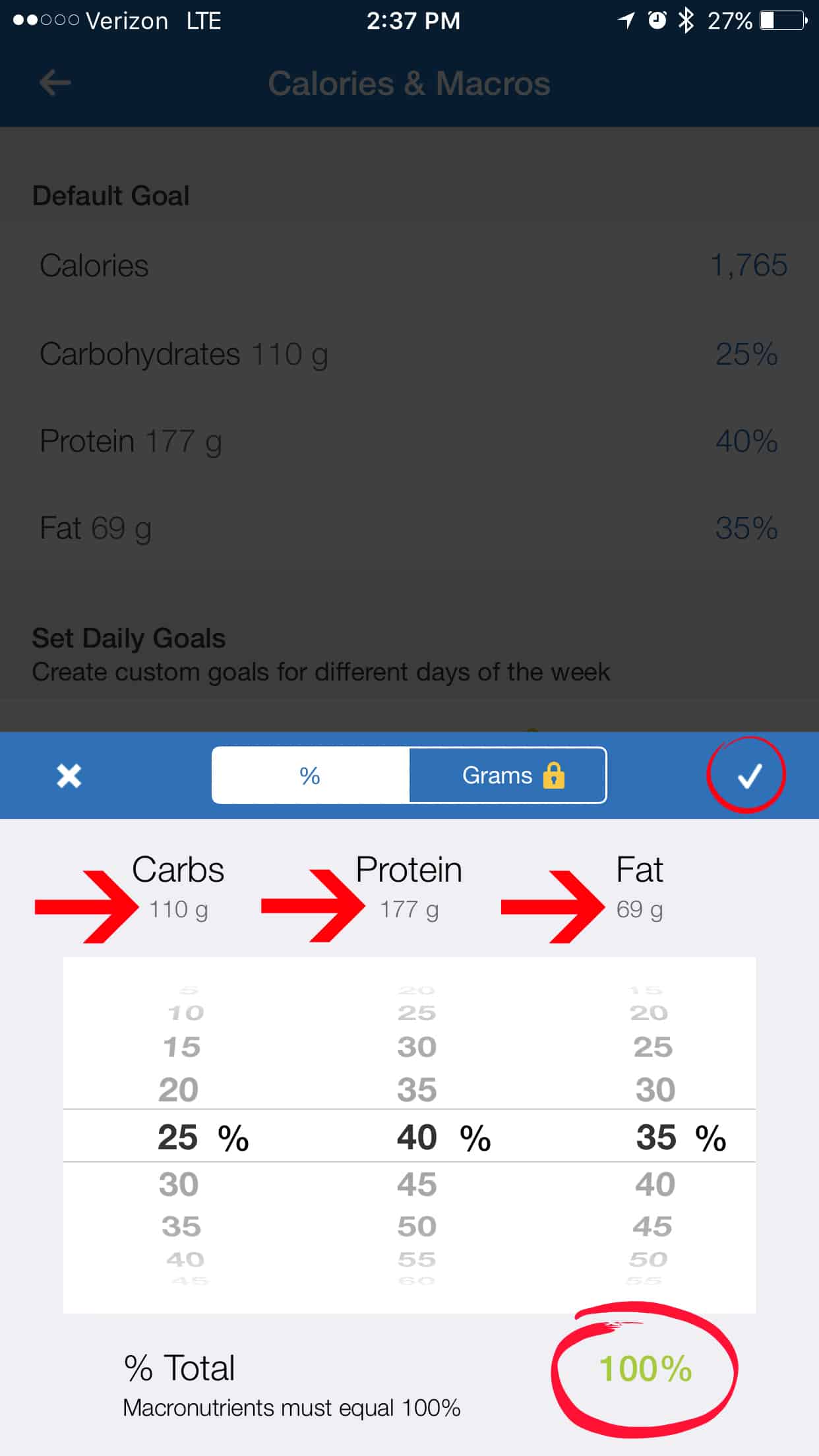Viewport: 819px width, 1456px height.
Task: Select the Carbohydrates 110 g row
Action: (x=409, y=354)
